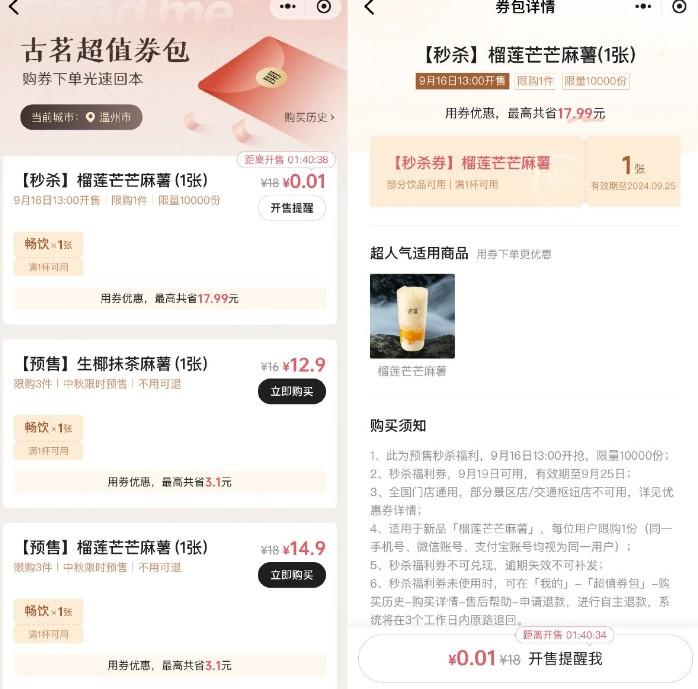Buy the 生椰抹茶麻薯 presale coupon now
The height and width of the screenshot is (689, 698).
coord(291,392)
